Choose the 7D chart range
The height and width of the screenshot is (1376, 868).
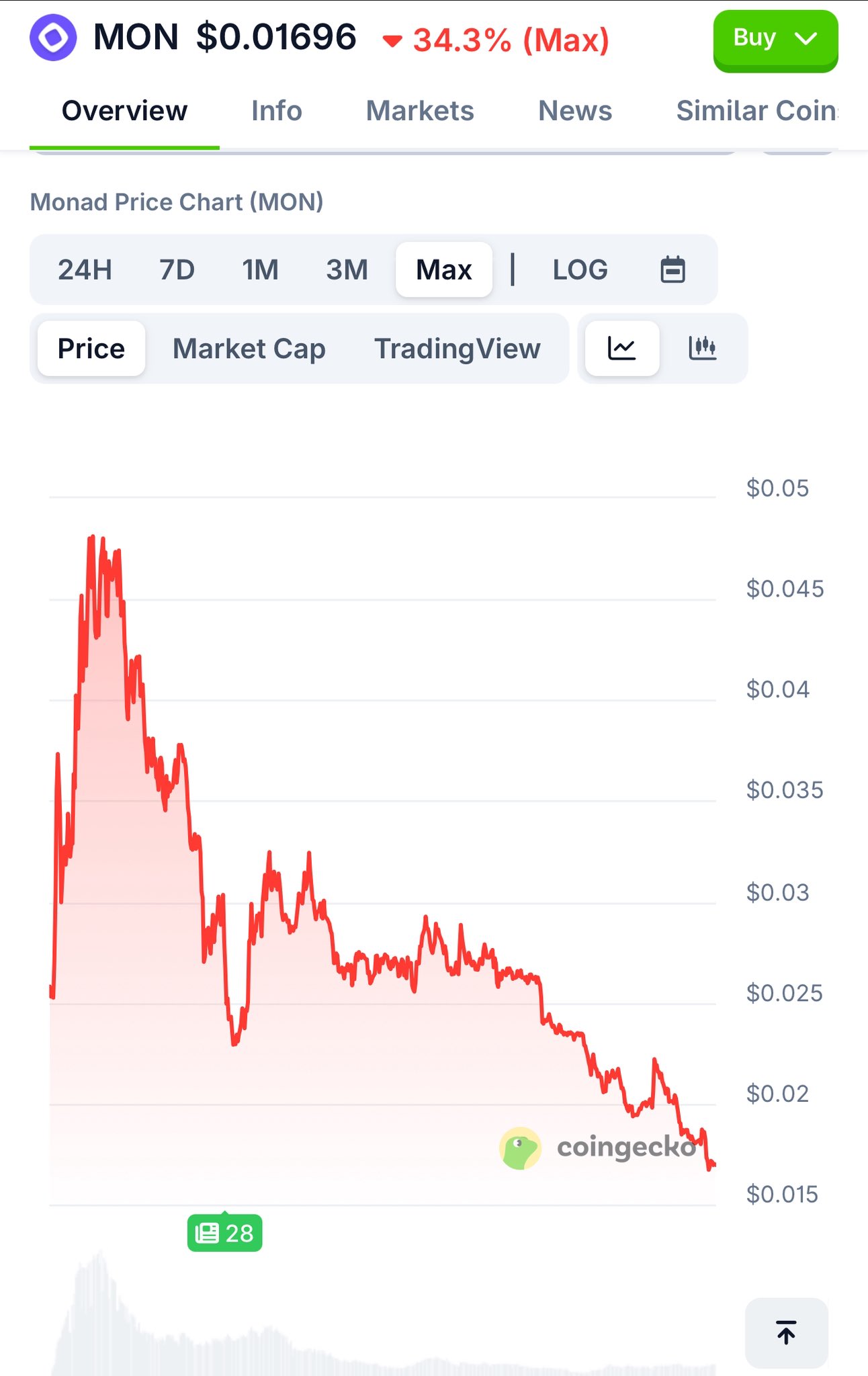pyautogui.click(x=177, y=270)
